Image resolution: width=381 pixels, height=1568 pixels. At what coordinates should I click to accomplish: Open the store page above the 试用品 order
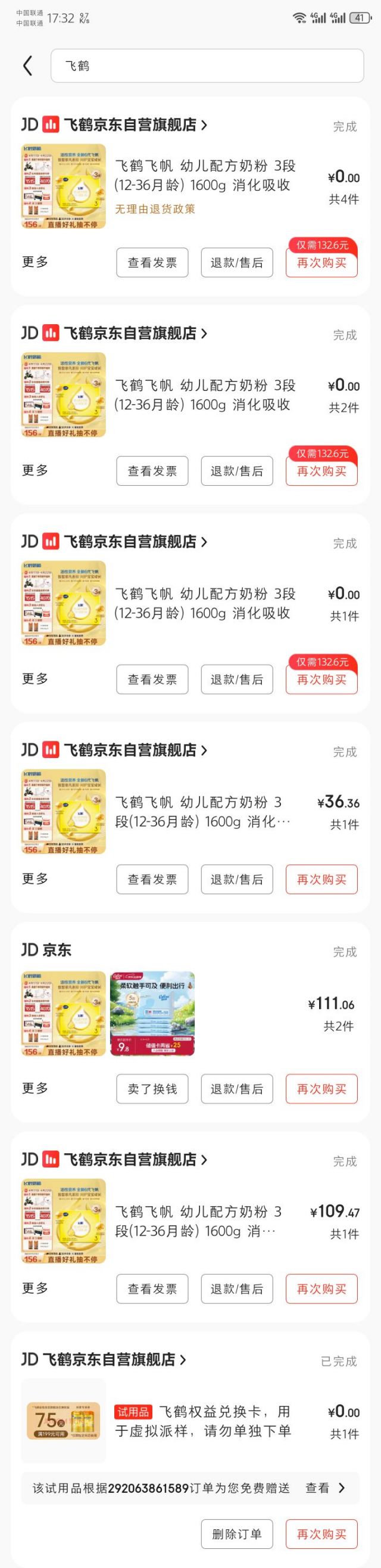(x=110, y=1359)
